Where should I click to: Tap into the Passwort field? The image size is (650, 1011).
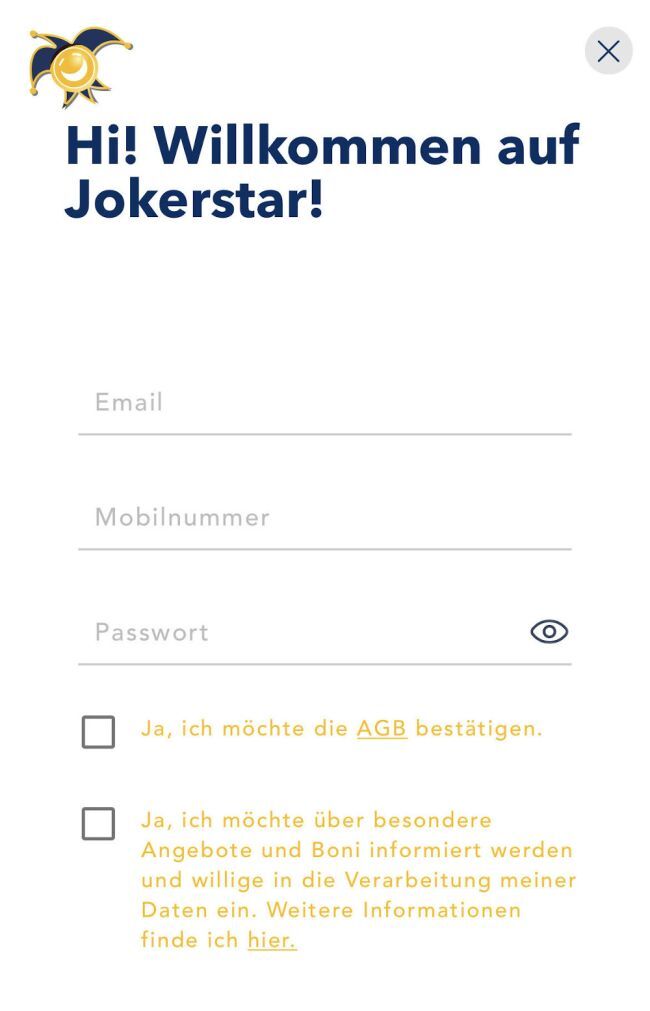[x=300, y=633]
